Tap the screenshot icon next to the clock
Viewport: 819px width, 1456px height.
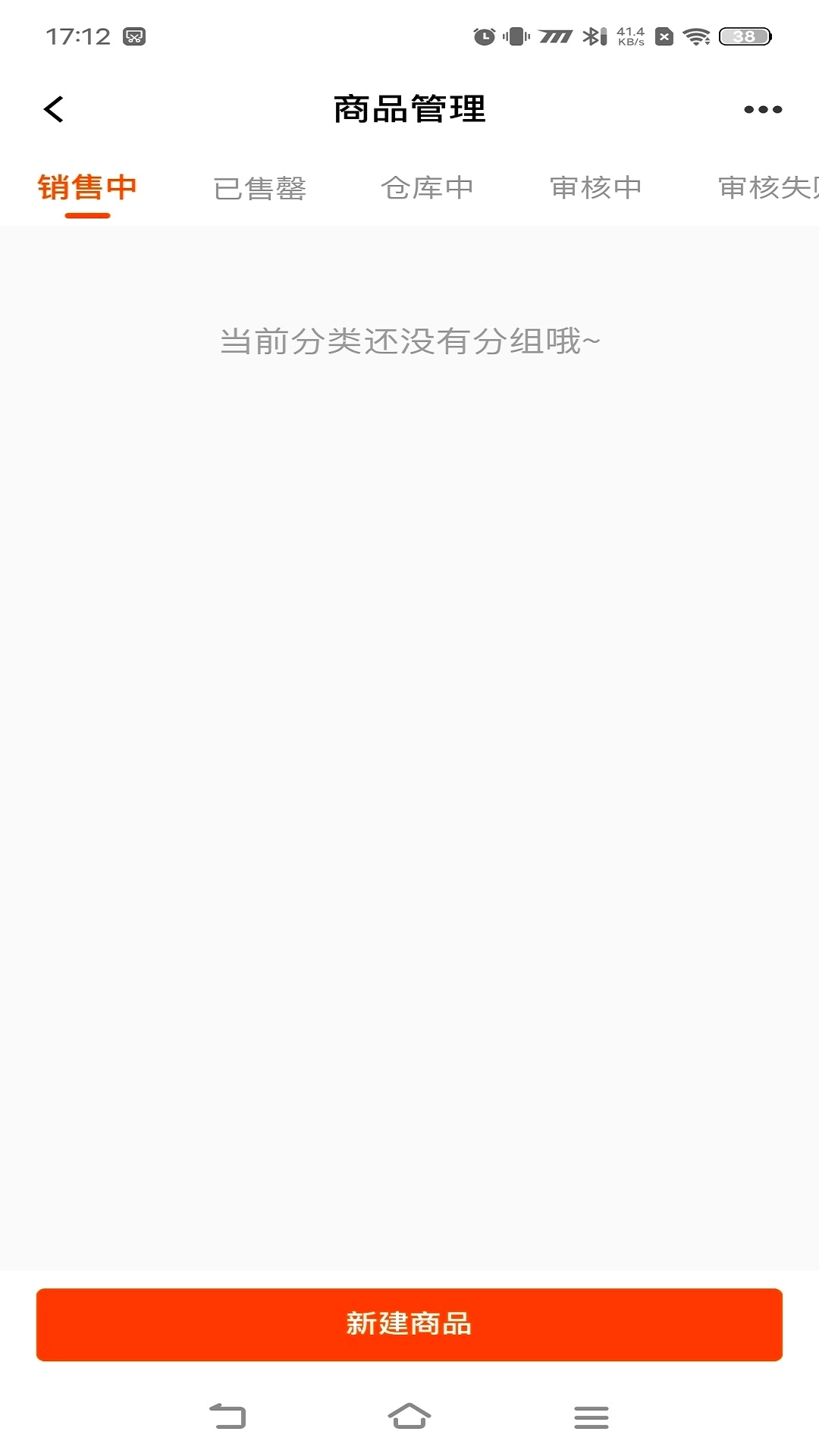tap(136, 33)
